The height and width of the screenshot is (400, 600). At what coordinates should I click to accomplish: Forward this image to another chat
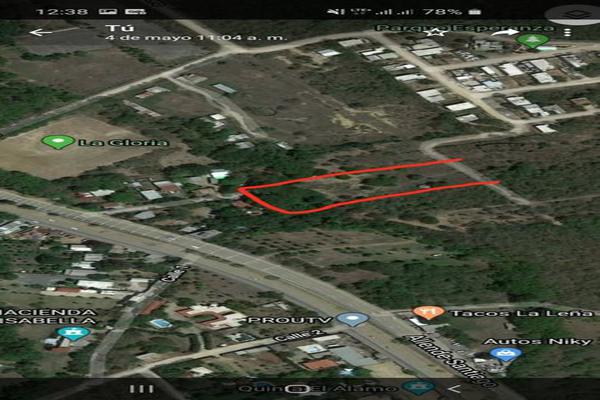click(x=508, y=31)
